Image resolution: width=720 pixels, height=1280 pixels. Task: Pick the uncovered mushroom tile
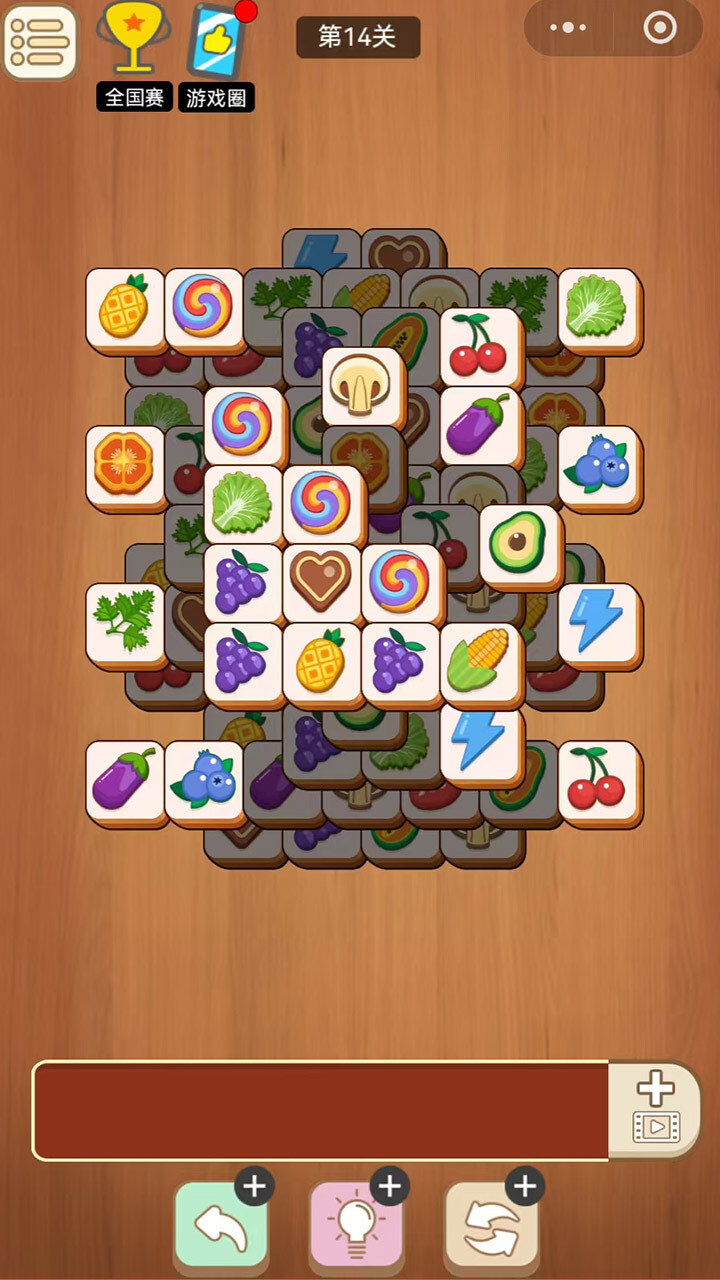[364, 384]
